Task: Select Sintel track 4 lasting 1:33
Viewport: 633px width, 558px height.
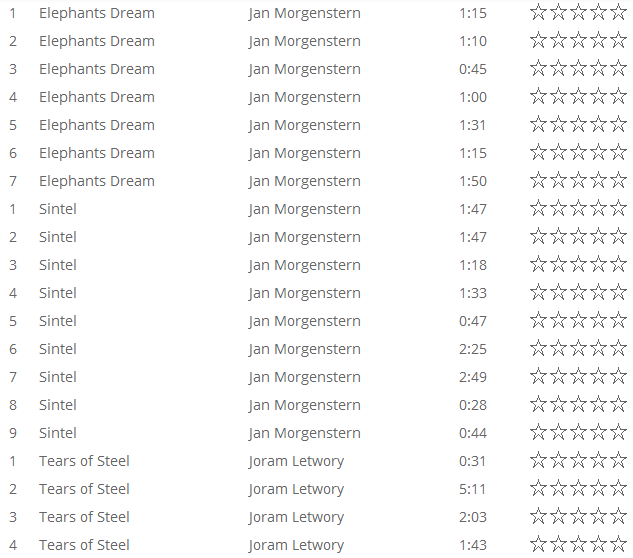Action: click(57, 293)
